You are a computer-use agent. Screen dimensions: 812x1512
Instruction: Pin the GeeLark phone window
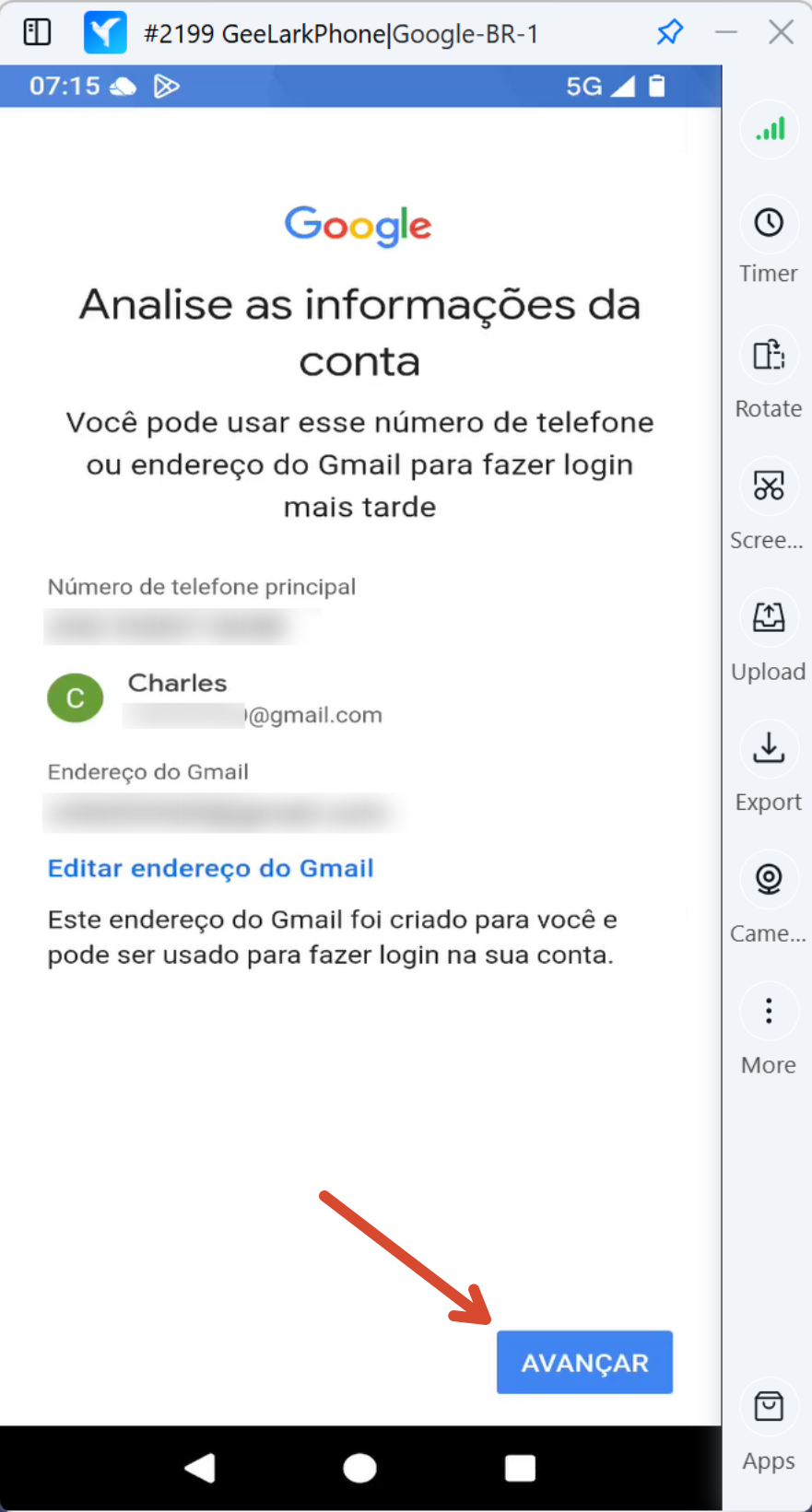670,33
